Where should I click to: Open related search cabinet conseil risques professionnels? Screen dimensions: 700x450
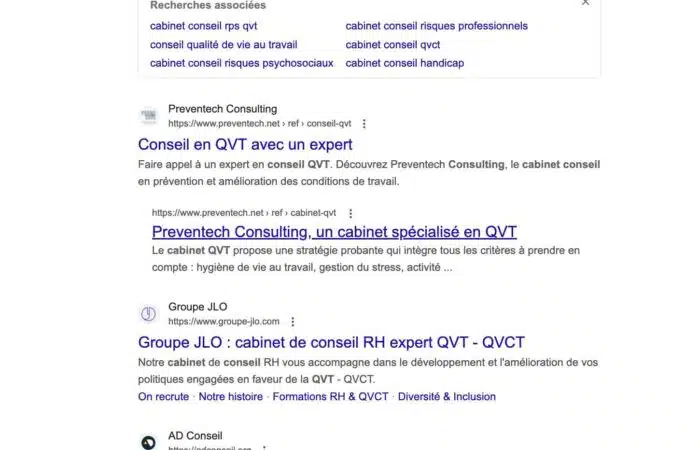click(x=436, y=26)
